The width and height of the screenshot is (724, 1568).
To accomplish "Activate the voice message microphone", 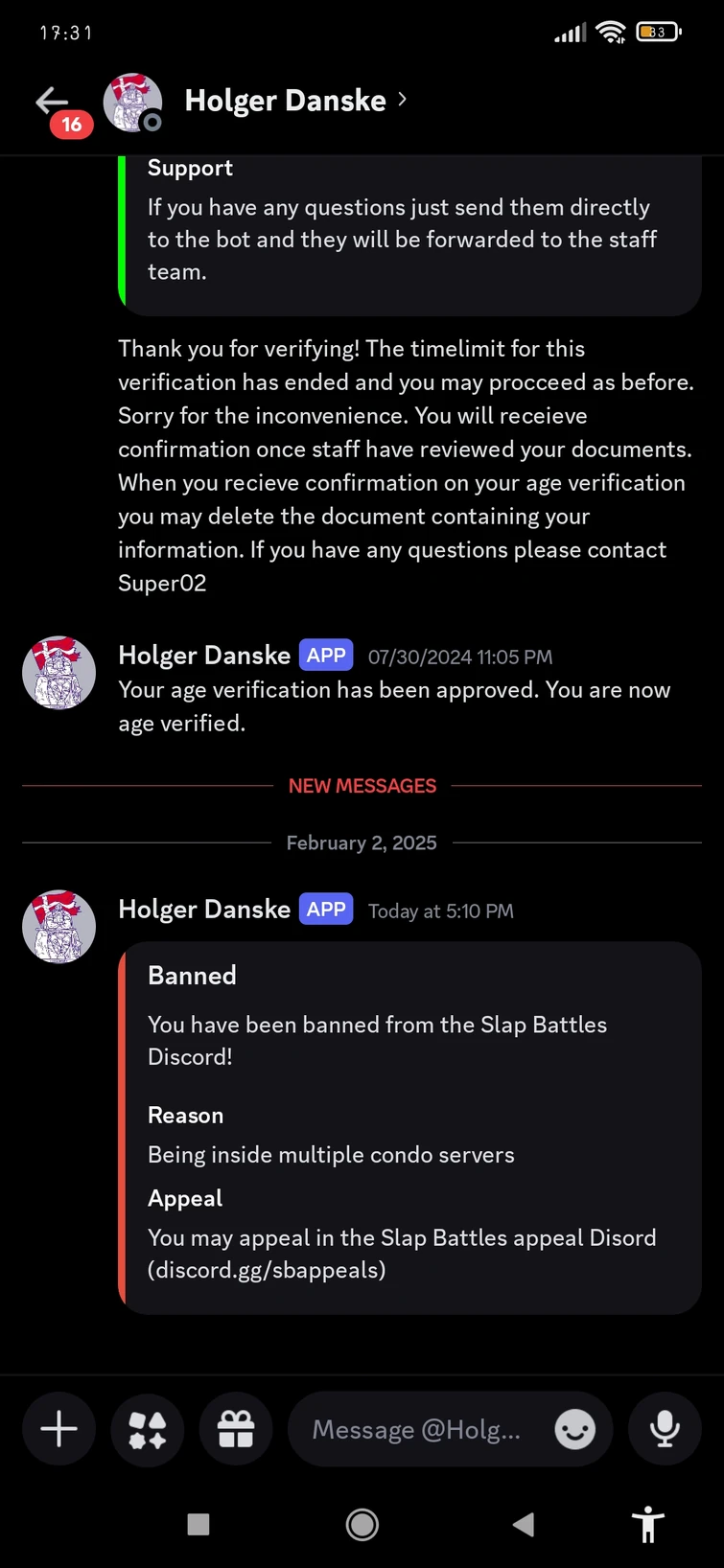I will click(665, 1429).
